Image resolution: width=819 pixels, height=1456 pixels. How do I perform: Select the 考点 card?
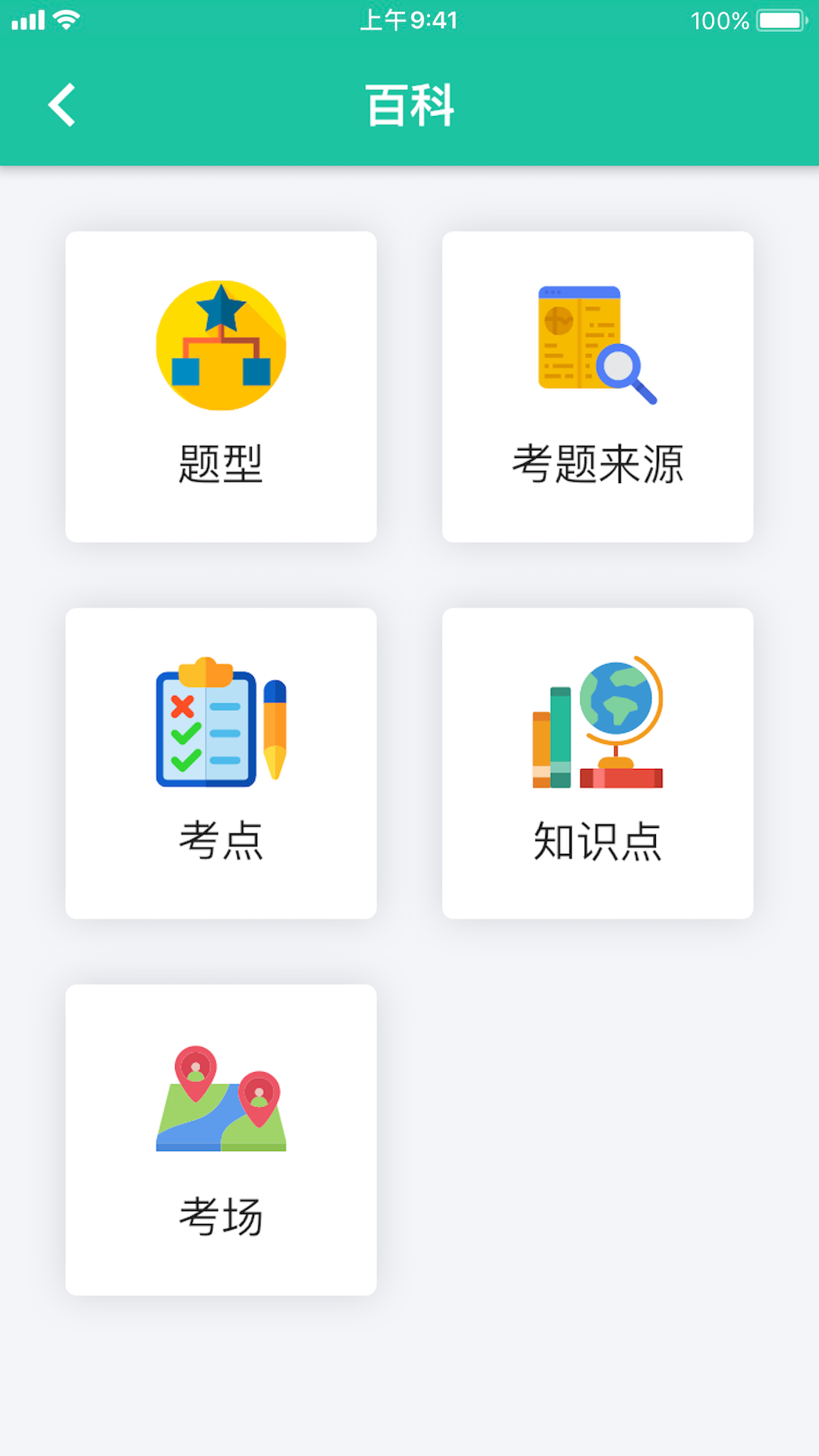[x=221, y=763]
